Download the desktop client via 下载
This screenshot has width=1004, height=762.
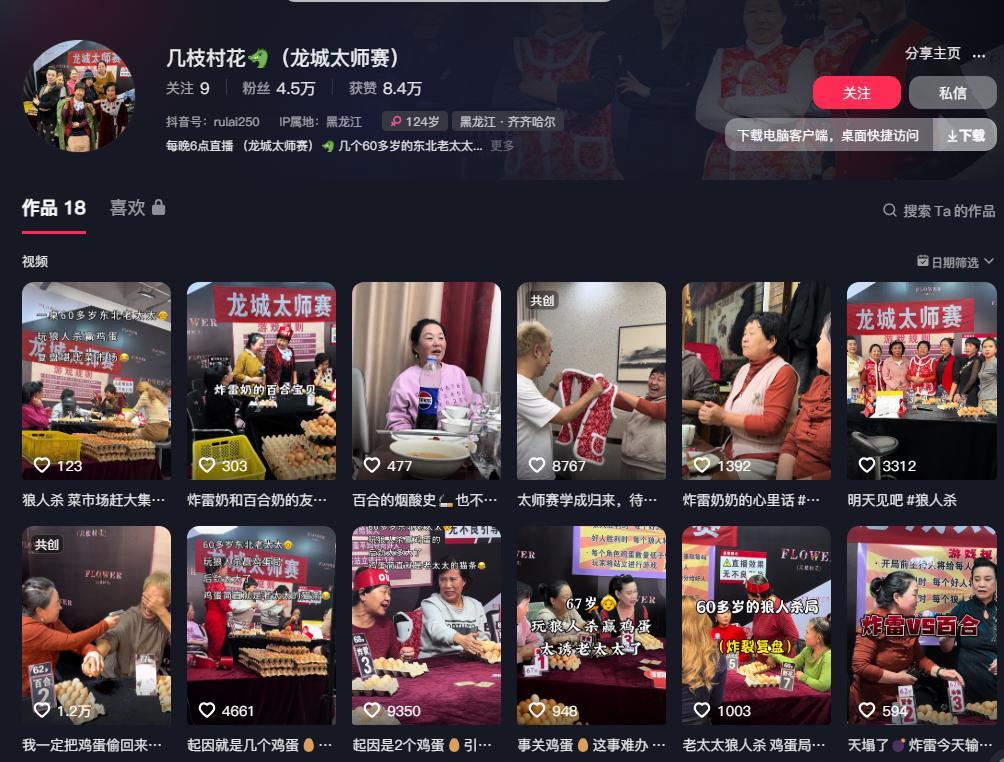965,135
